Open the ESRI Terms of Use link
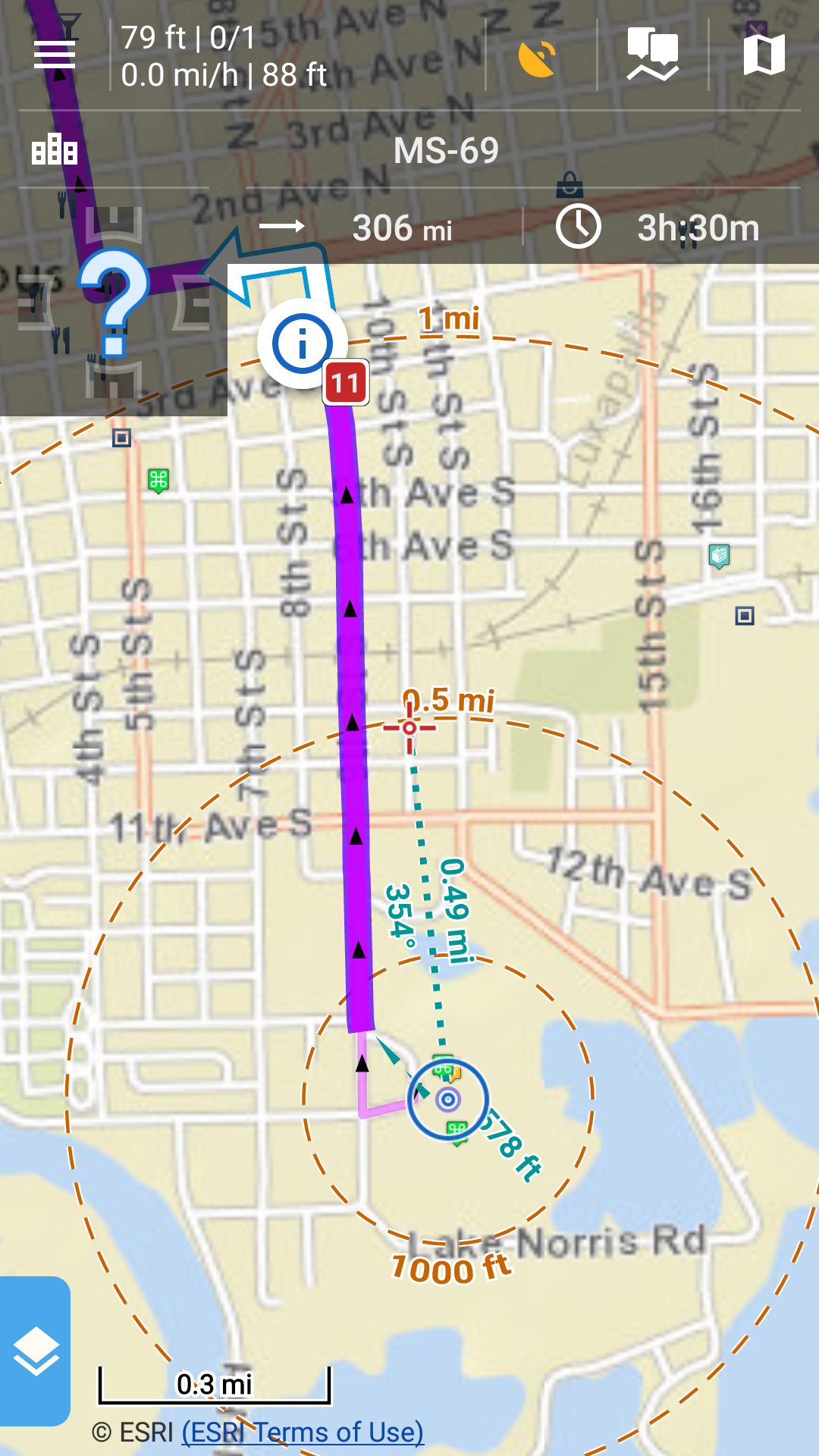 point(303,1432)
